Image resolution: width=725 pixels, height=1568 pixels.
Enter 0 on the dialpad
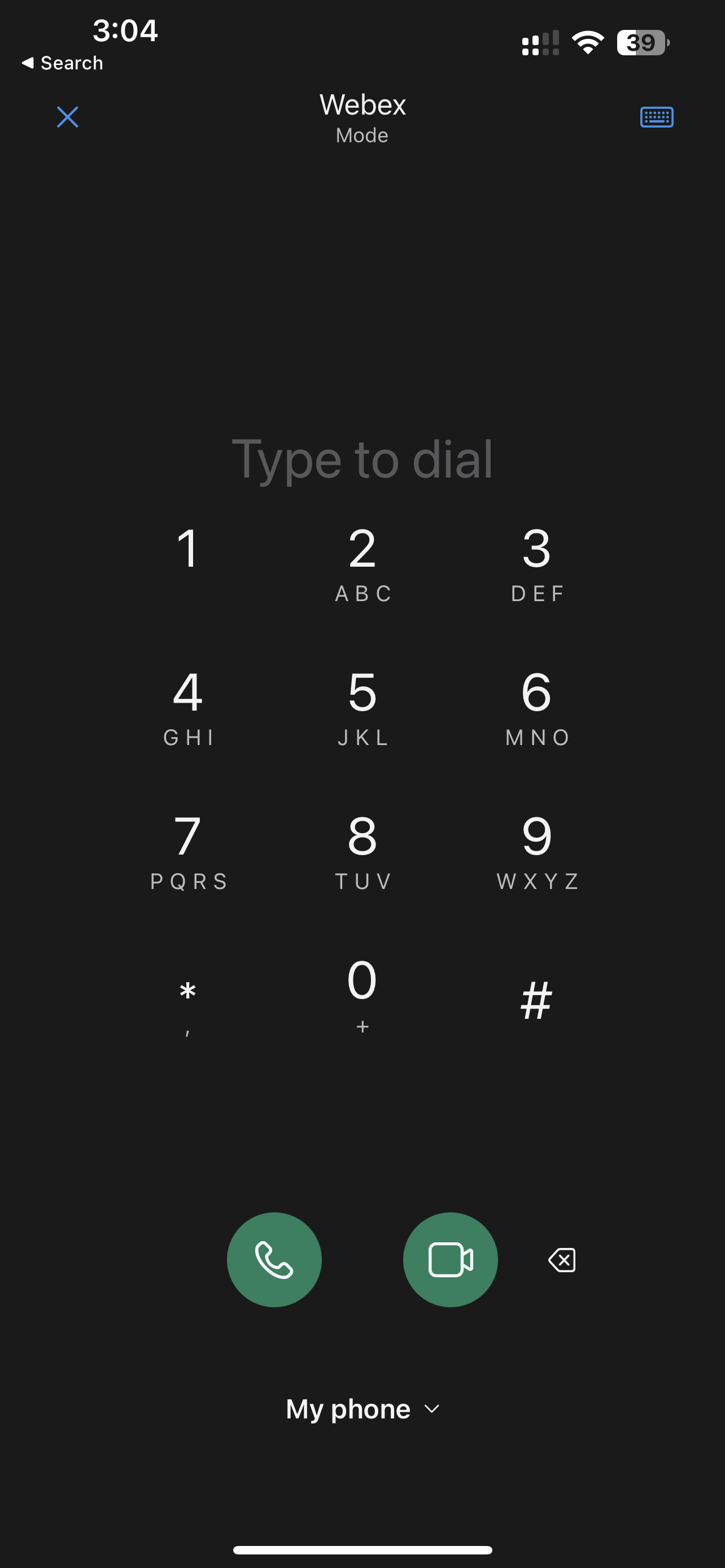coord(362,993)
